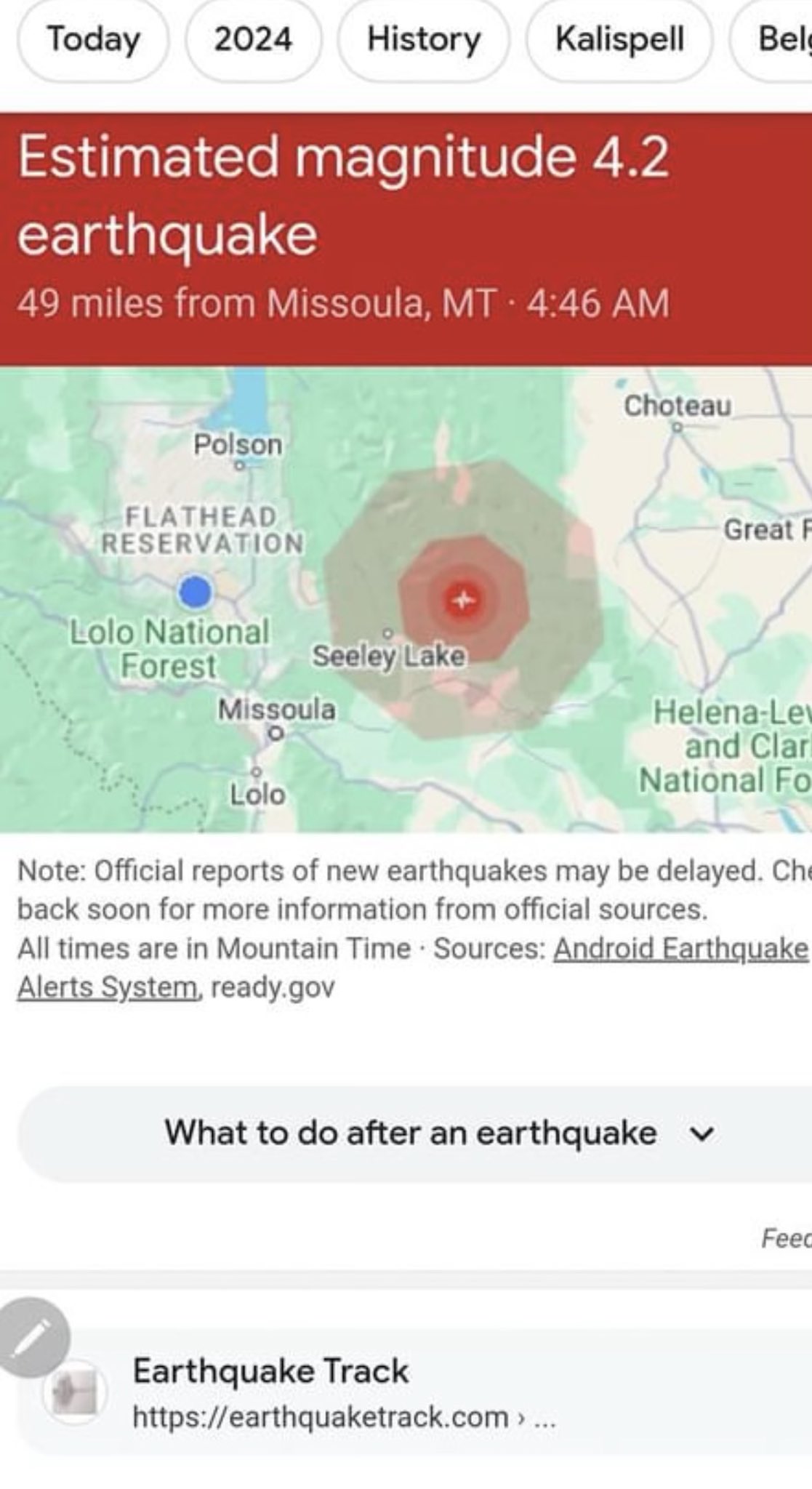Screen dimensions: 812x1489
Task: Open the earthquake map
Action: click(406, 599)
